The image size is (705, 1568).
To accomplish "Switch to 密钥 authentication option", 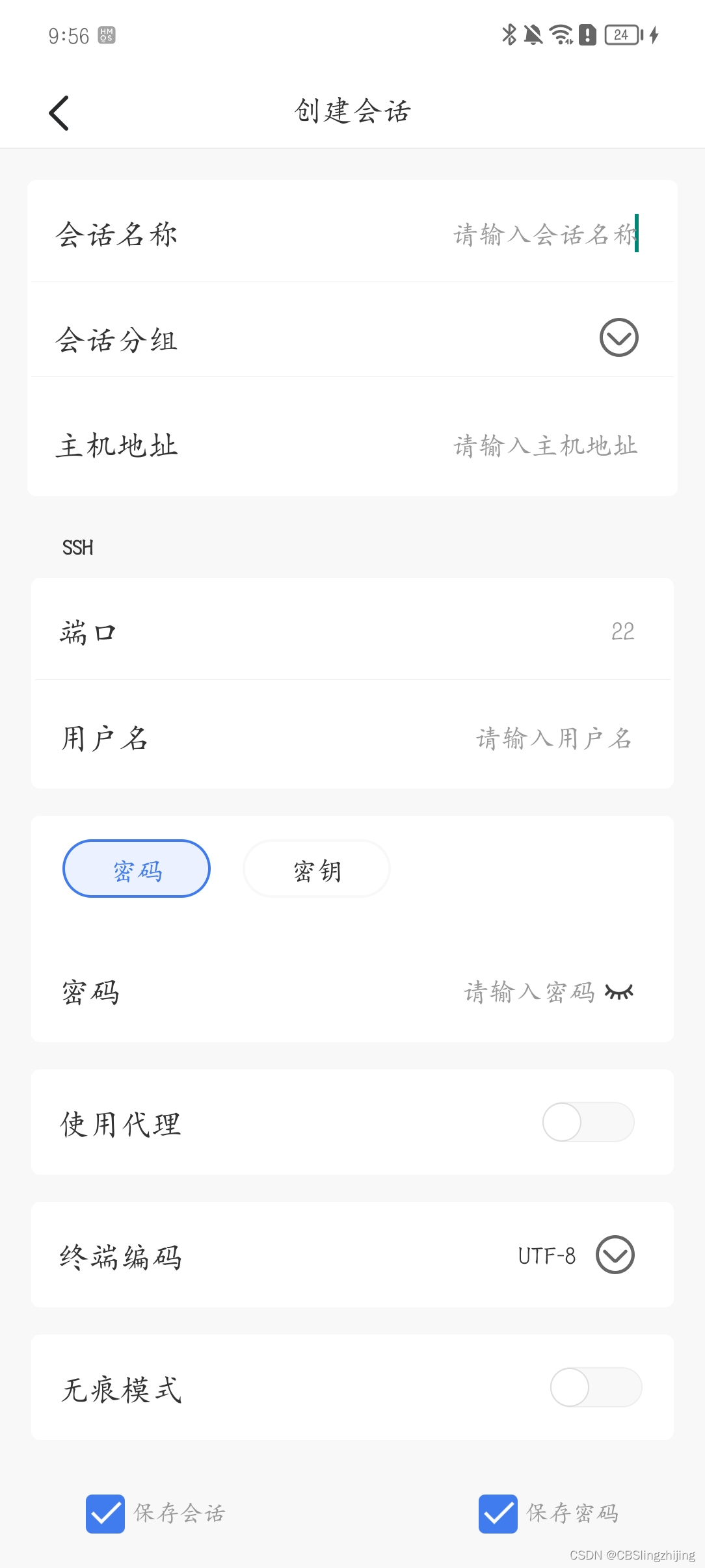I will [317, 869].
